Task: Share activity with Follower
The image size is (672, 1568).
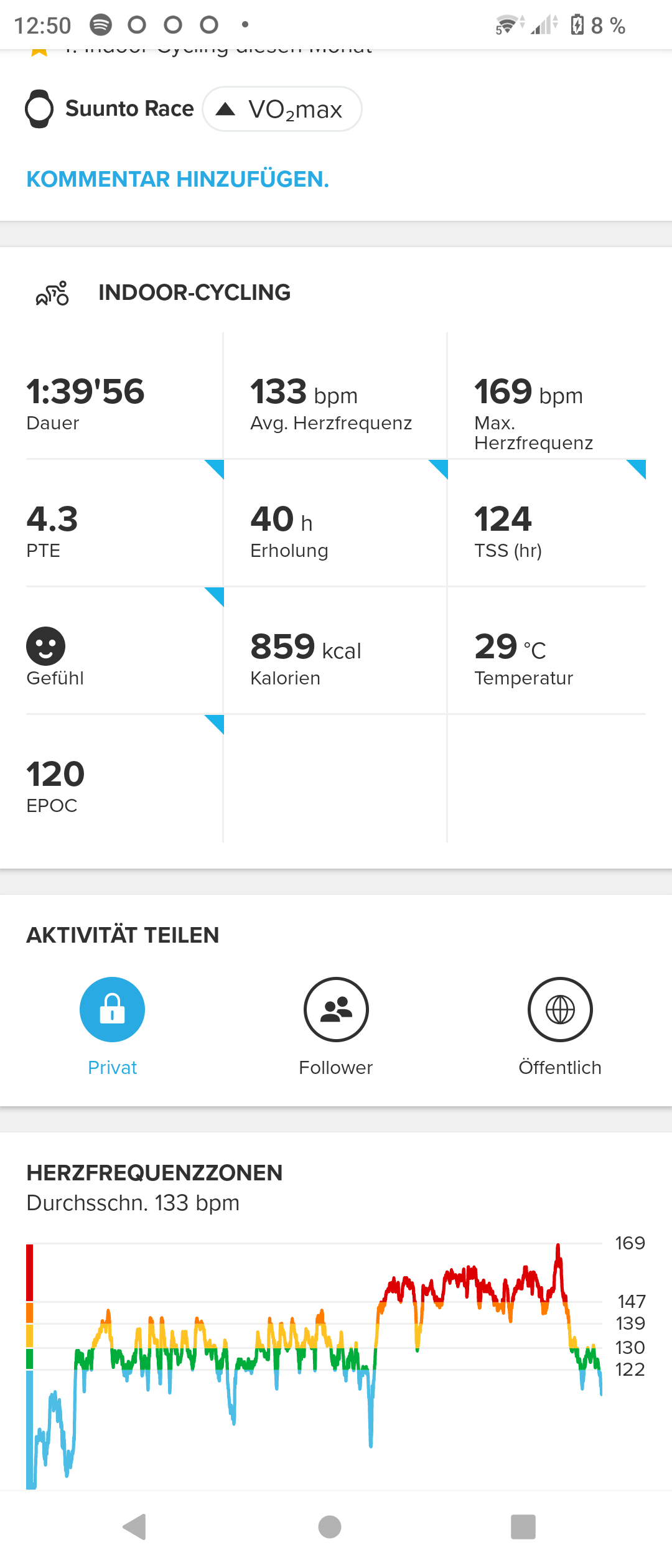Action: click(336, 1010)
